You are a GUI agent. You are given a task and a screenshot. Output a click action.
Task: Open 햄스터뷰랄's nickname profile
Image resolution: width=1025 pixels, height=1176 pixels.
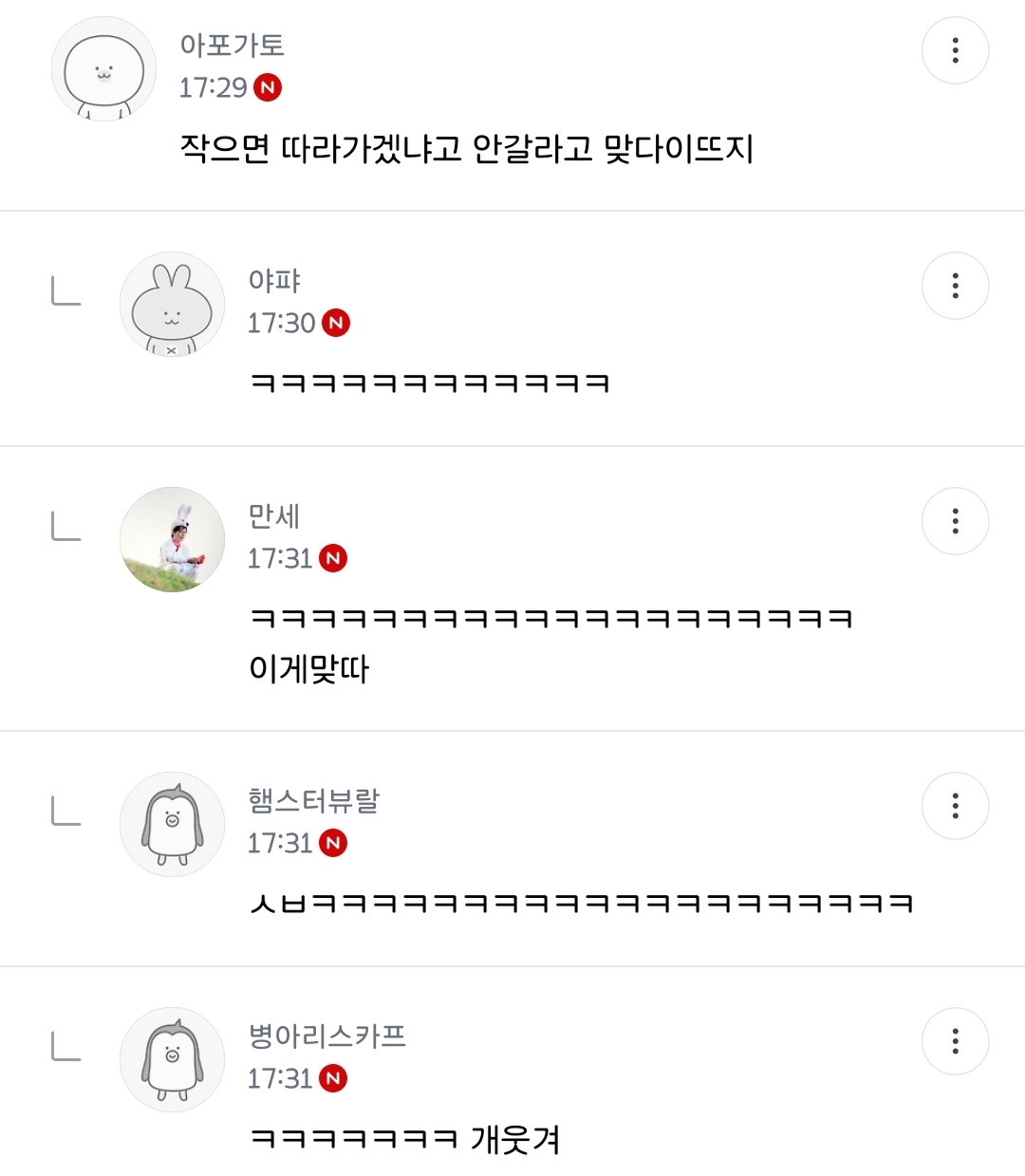pyautogui.click(x=313, y=800)
